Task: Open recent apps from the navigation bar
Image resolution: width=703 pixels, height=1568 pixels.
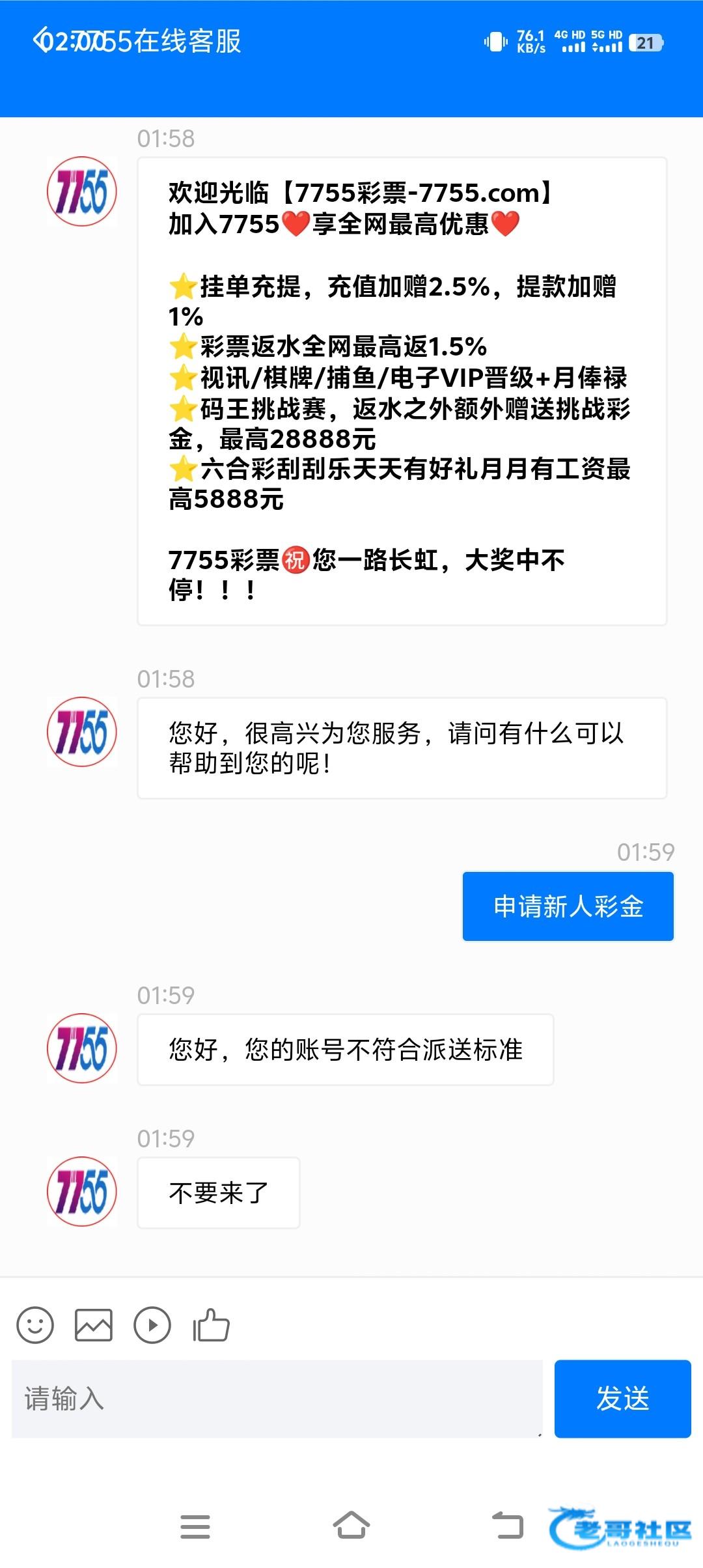Action: click(x=195, y=1526)
